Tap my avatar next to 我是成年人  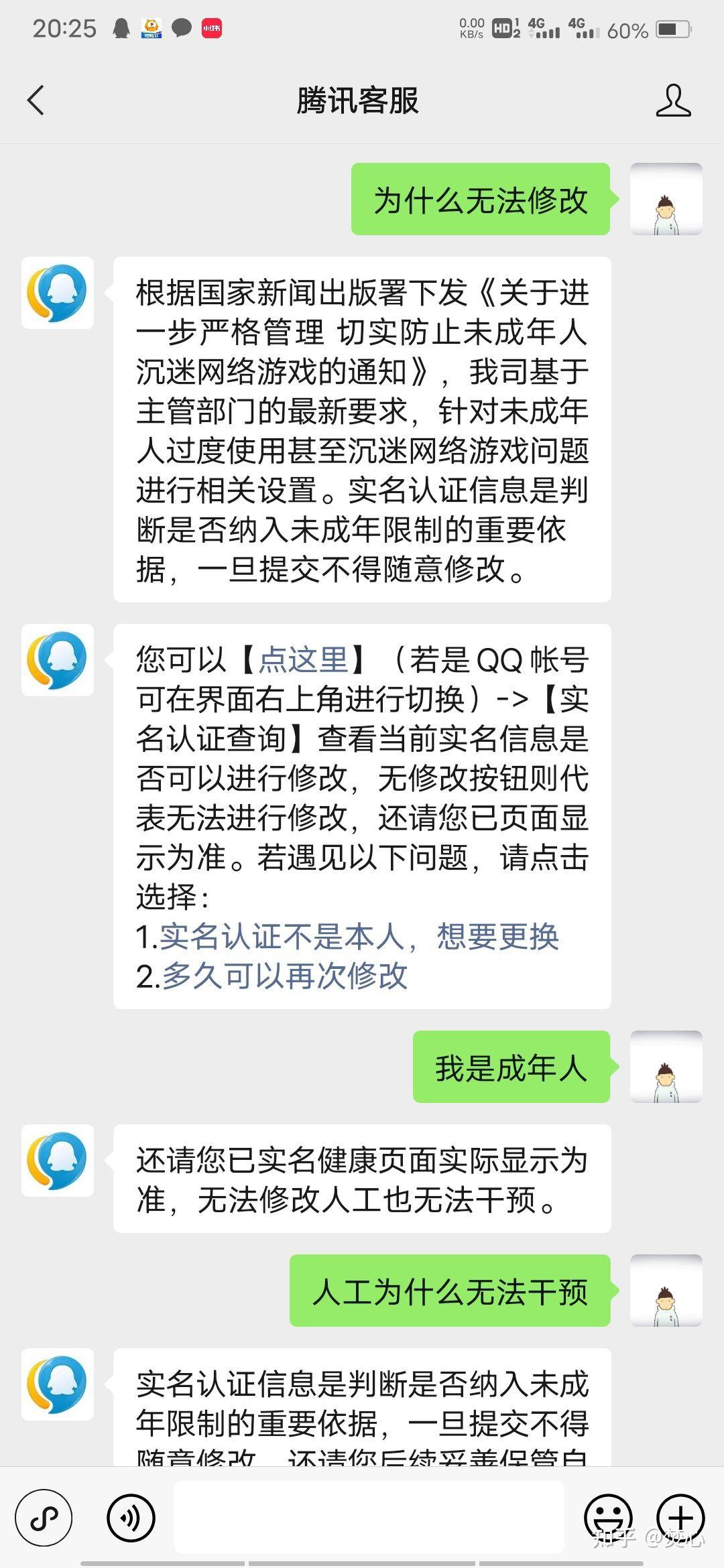click(x=666, y=1067)
